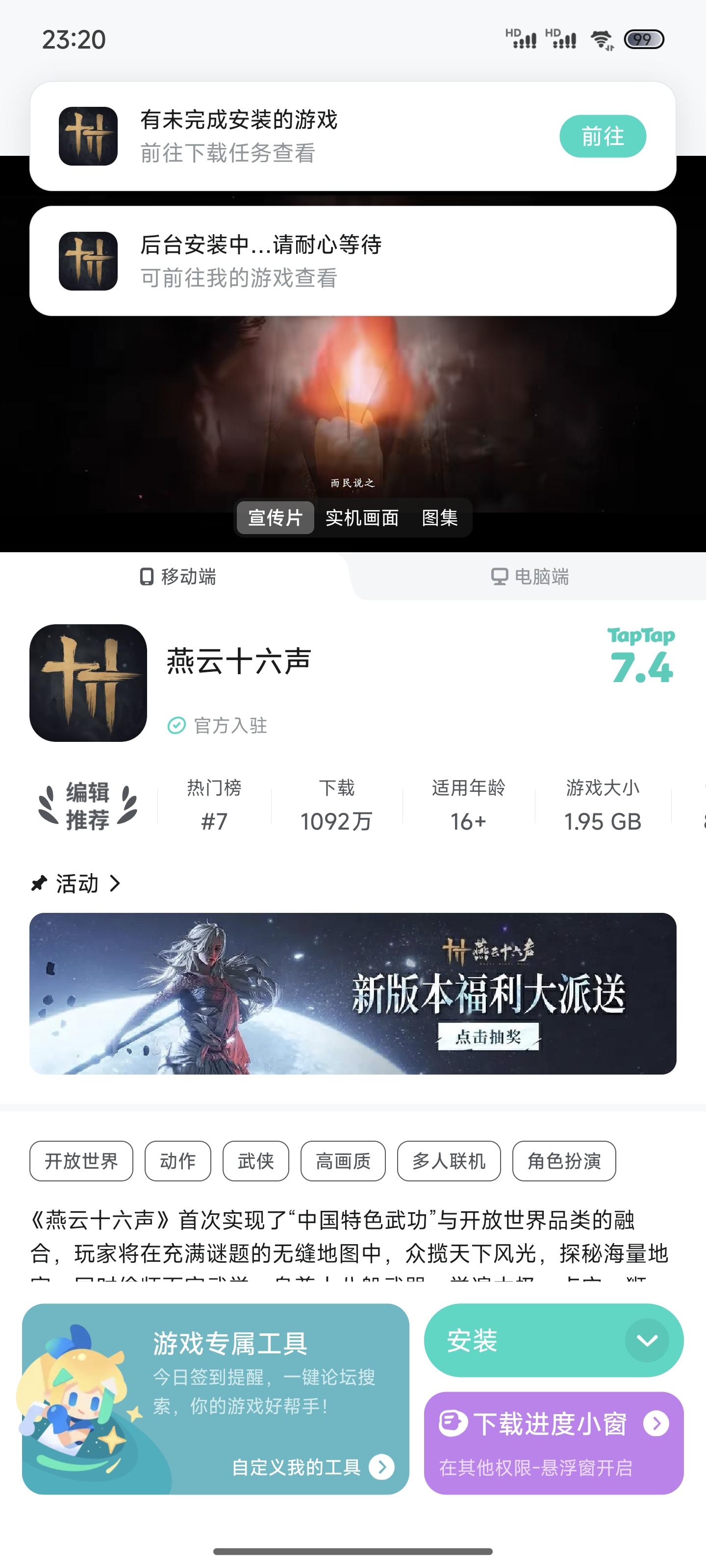Switch to the 实机画面 tab
Viewport: 706px width, 1568px height.
(362, 517)
